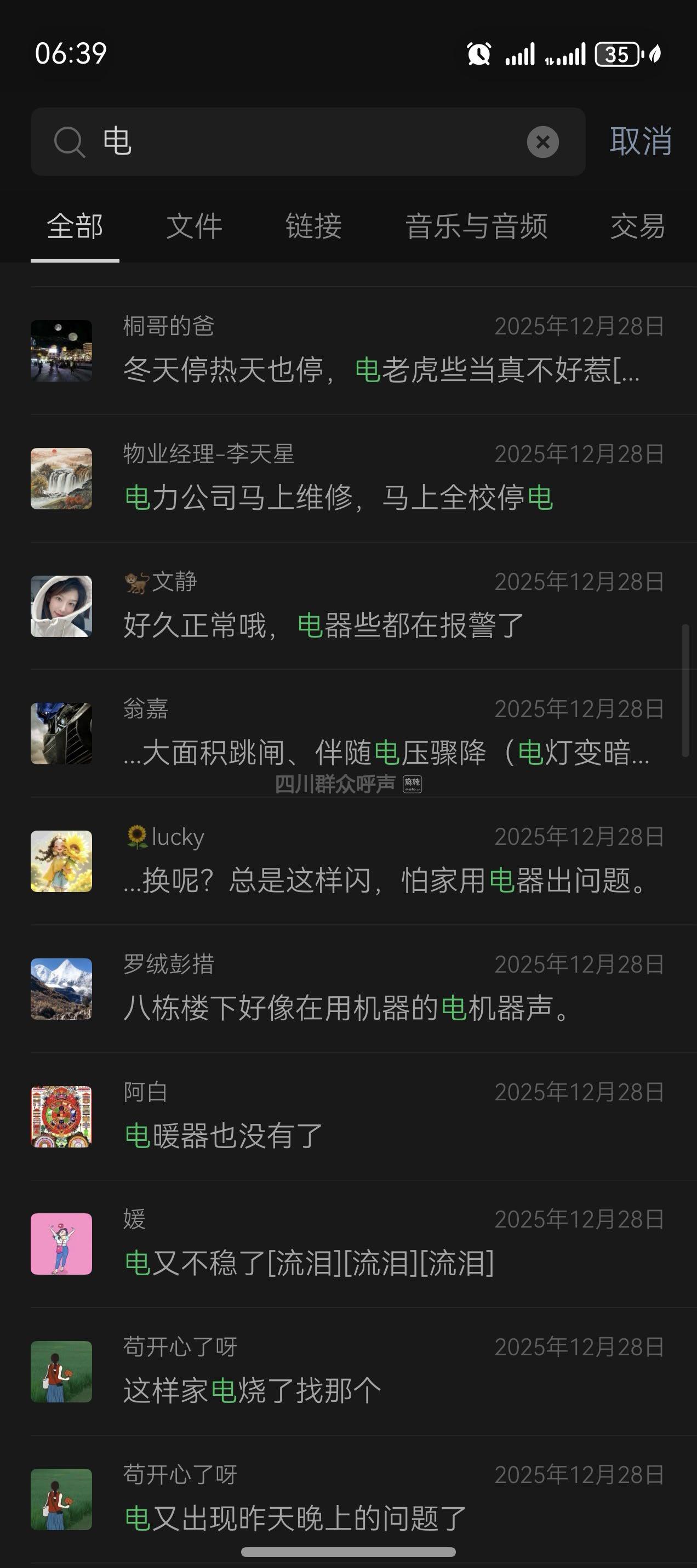This screenshot has width=697, height=1568.
Task: Tap 取消 to cancel the search
Action: [x=641, y=141]
